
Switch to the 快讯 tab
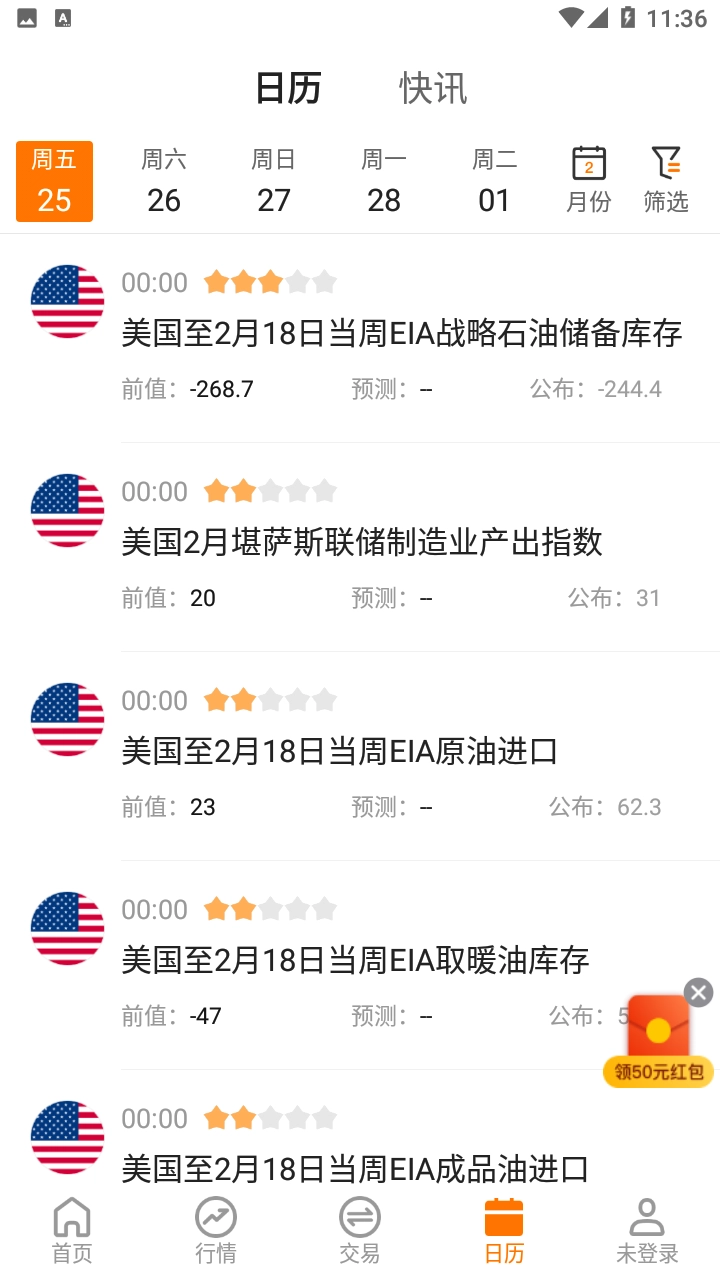pos(432,88)
